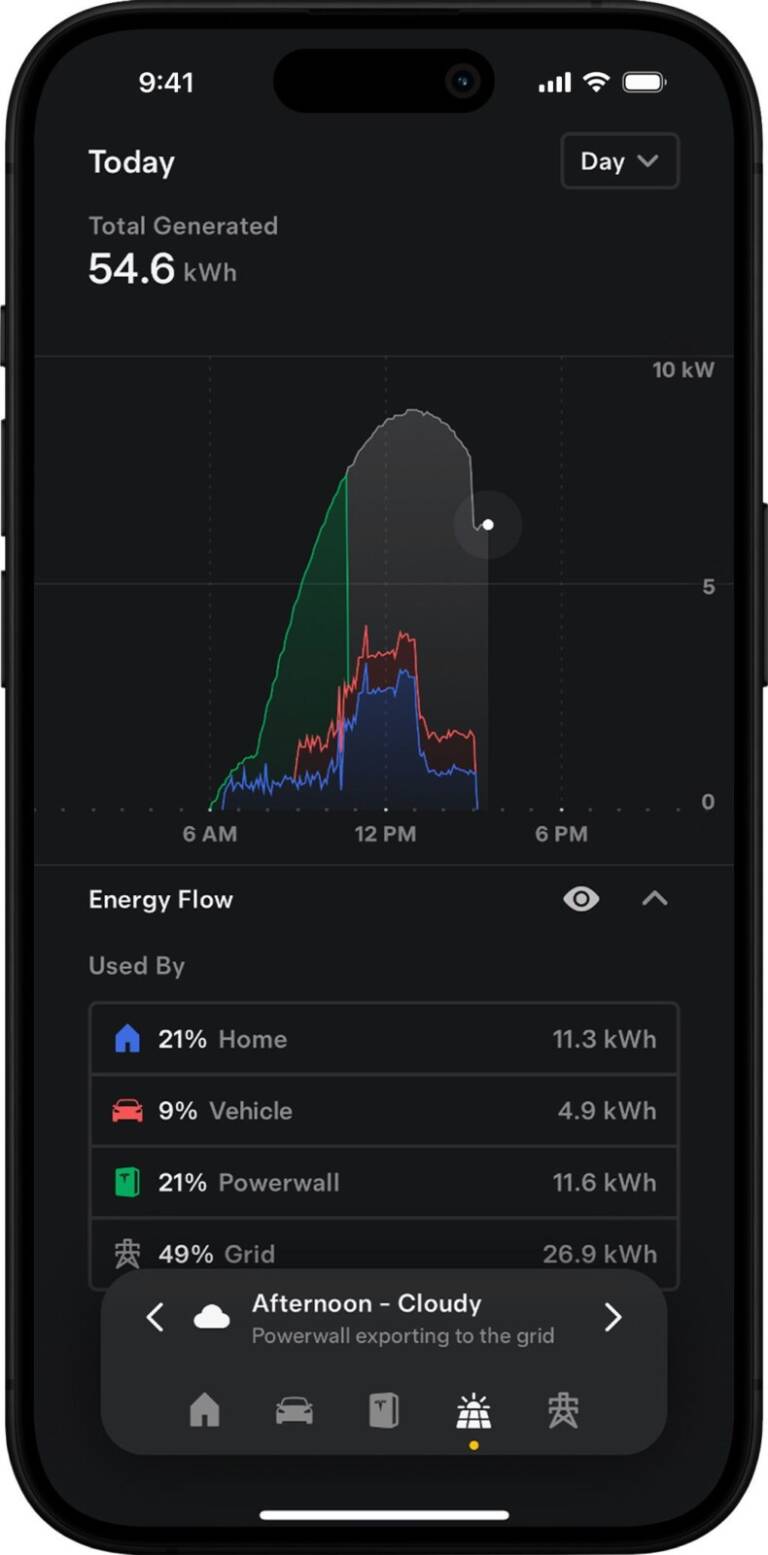Open the Vehicle usage row
768x1555 pixels.
384,1111
